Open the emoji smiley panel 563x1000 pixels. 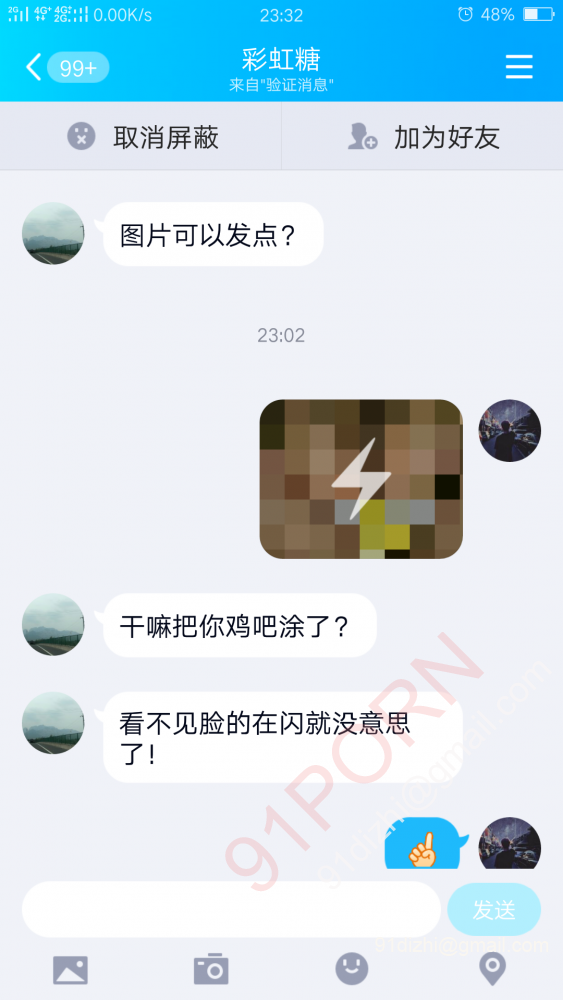click(x=352, y=969)
